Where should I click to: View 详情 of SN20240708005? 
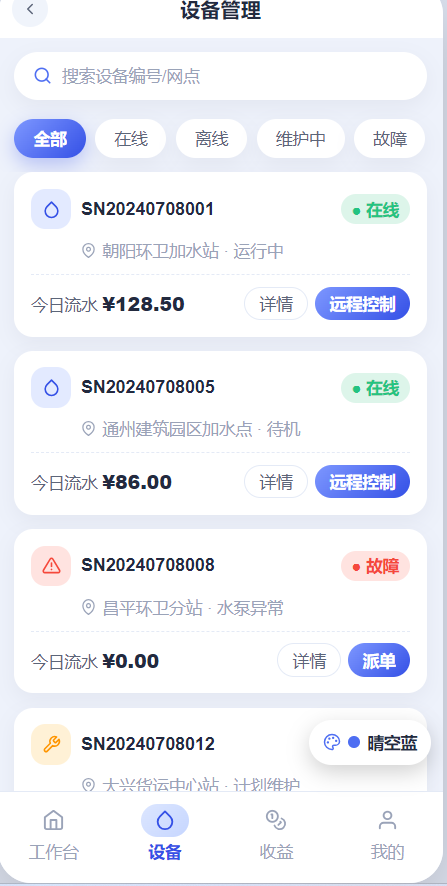click(x=276, y=482)
